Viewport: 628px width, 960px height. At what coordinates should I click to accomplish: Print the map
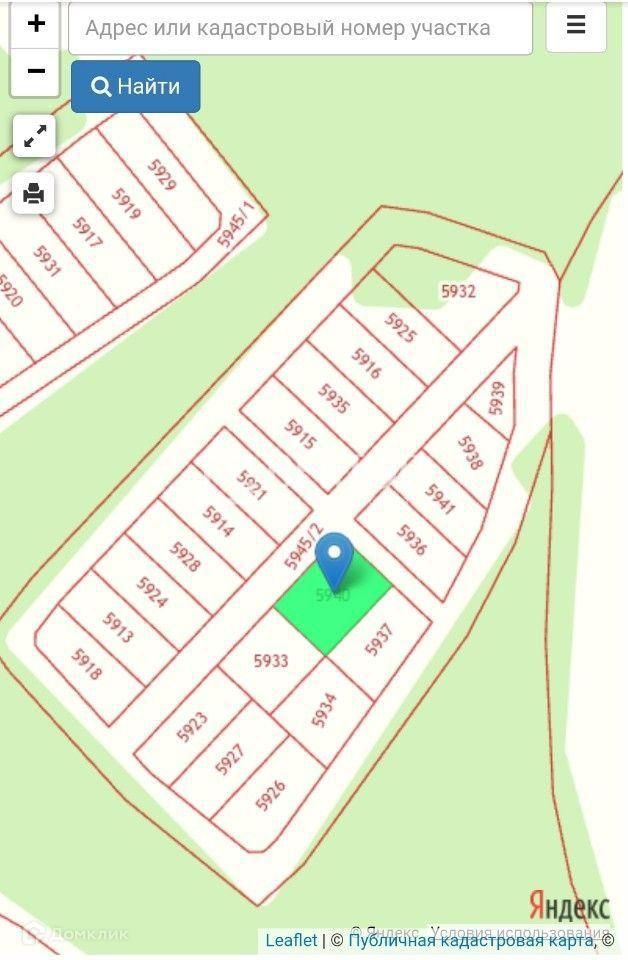(x=34, y=193)
